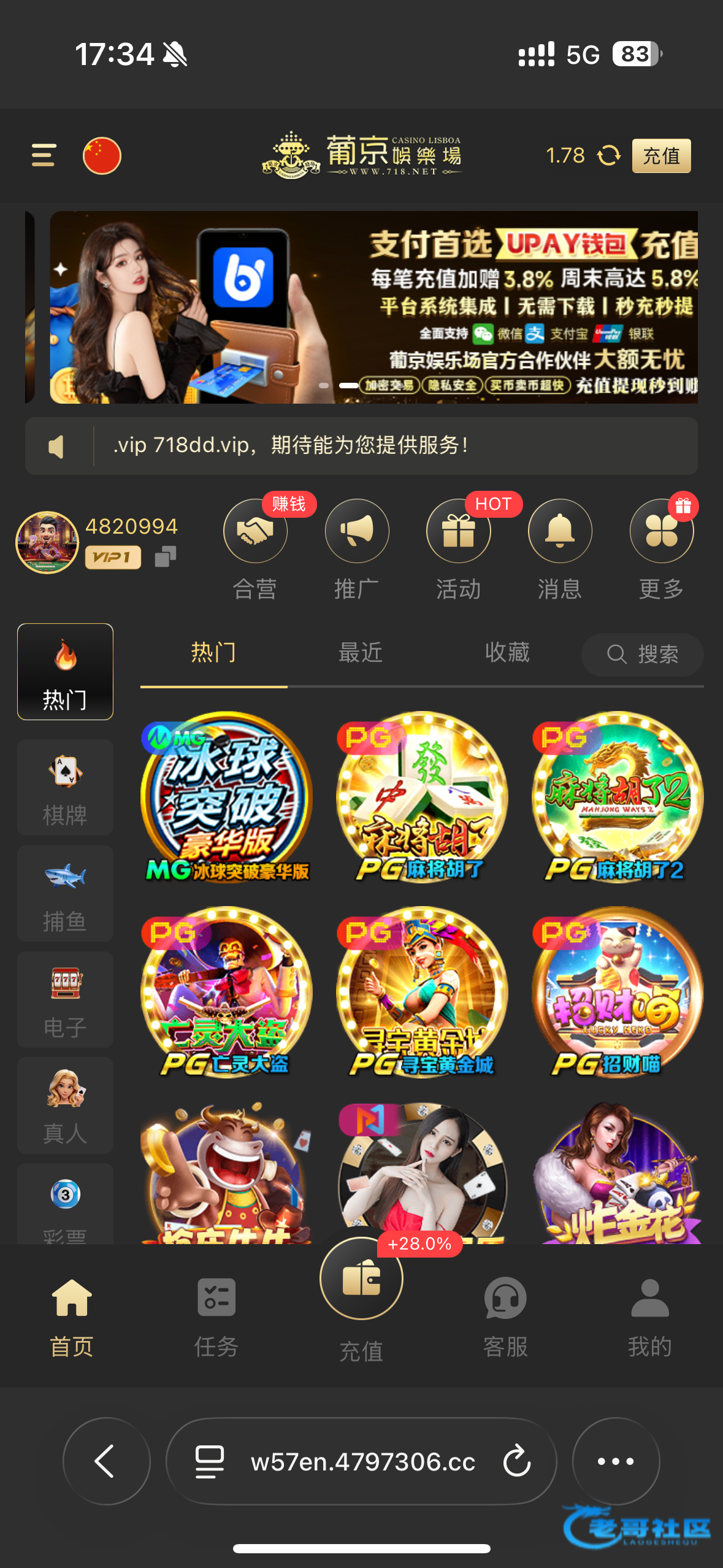Open the 更多 more options
The height and width of the screenshot is (1568, 723).
tap(661, 531)
